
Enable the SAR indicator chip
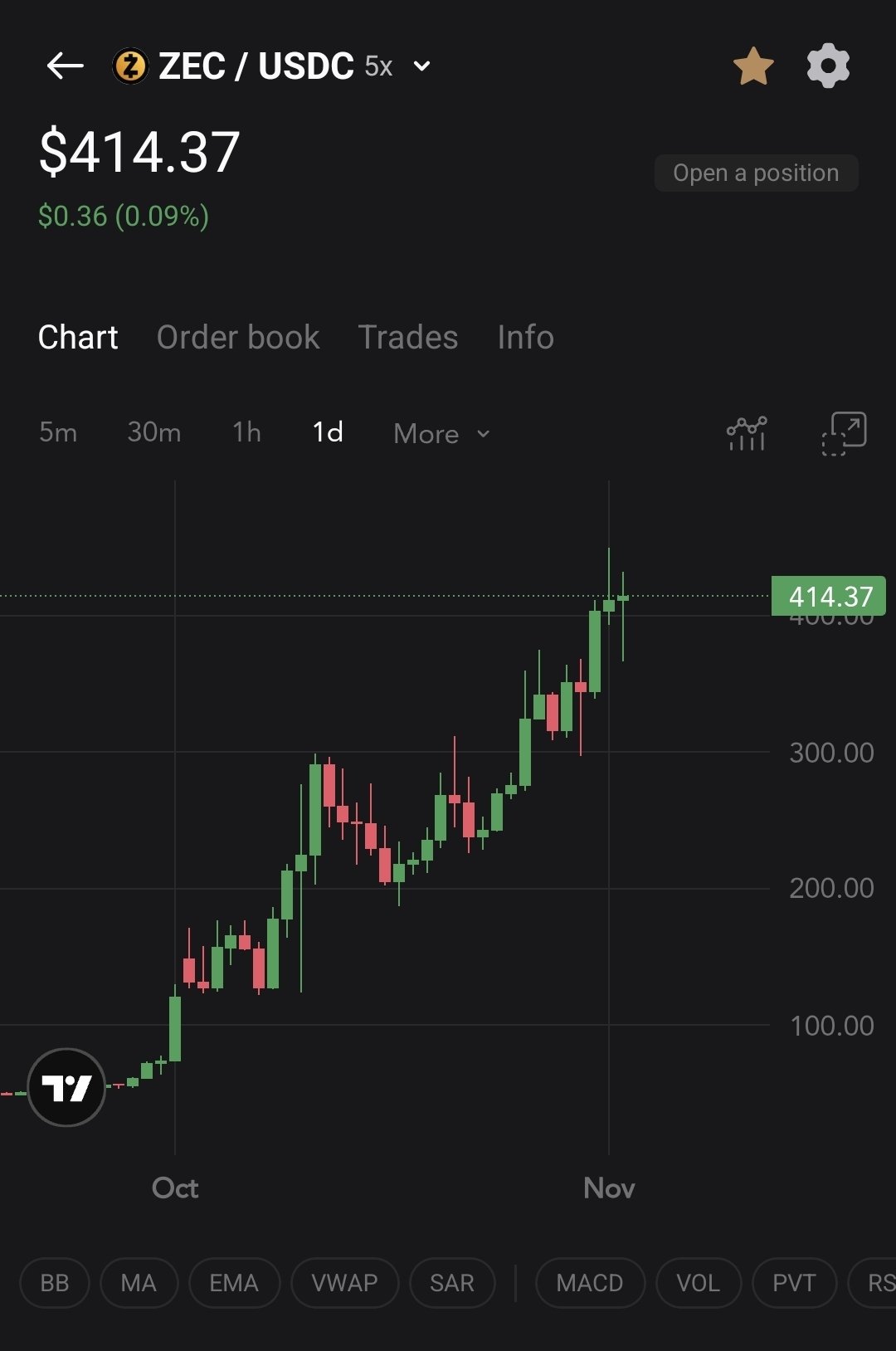[x=452, y=1283]
